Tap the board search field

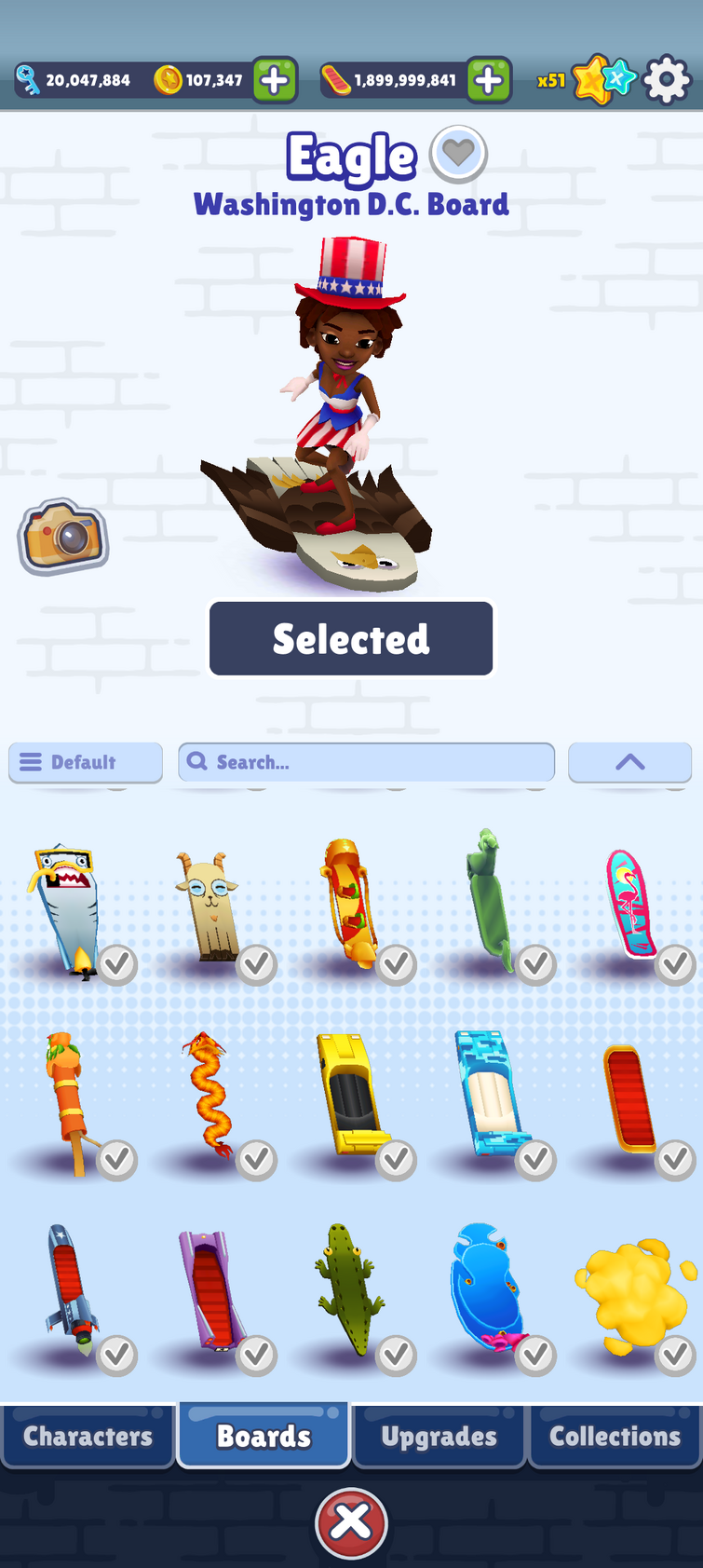(366, 762)
